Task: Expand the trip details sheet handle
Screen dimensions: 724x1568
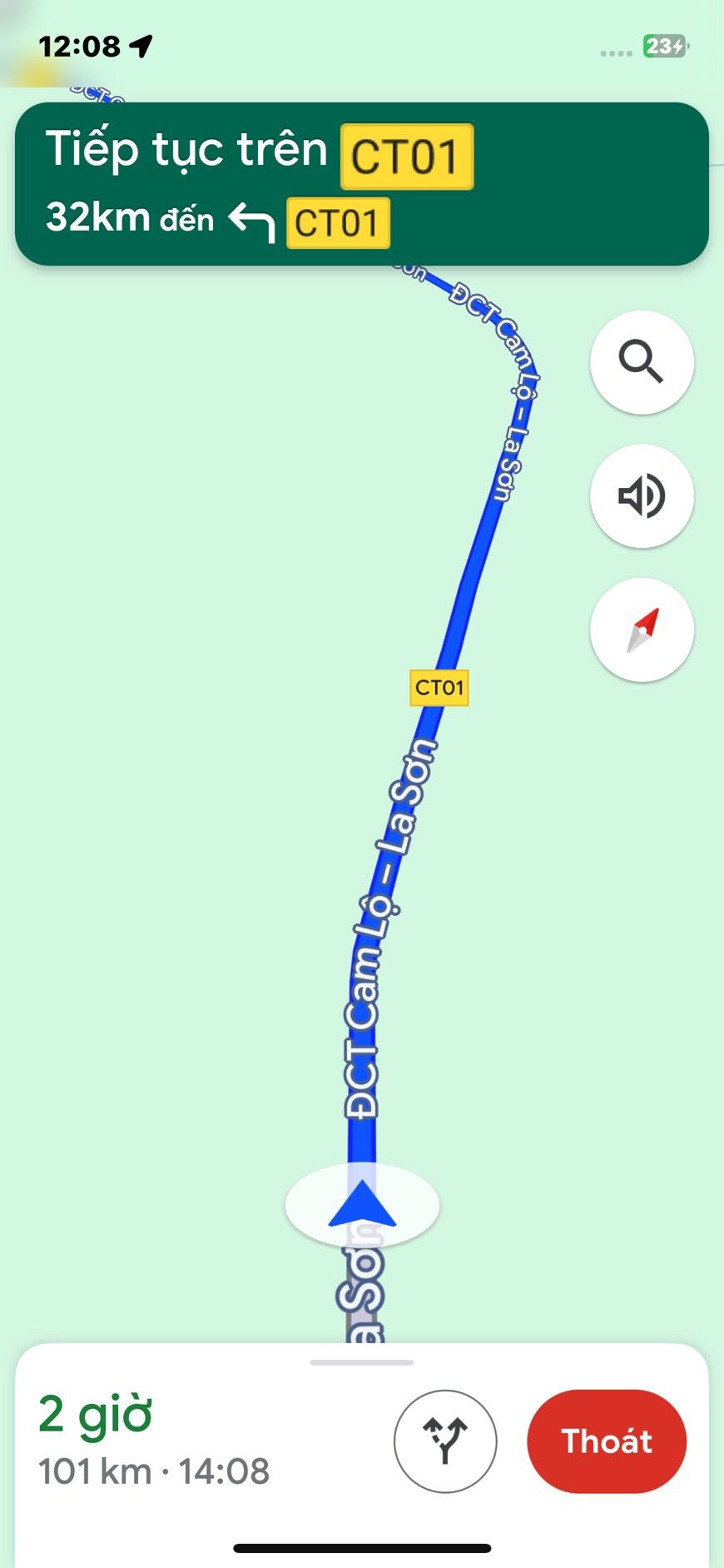Action: pyautogui.click(x=361, y=1362)
